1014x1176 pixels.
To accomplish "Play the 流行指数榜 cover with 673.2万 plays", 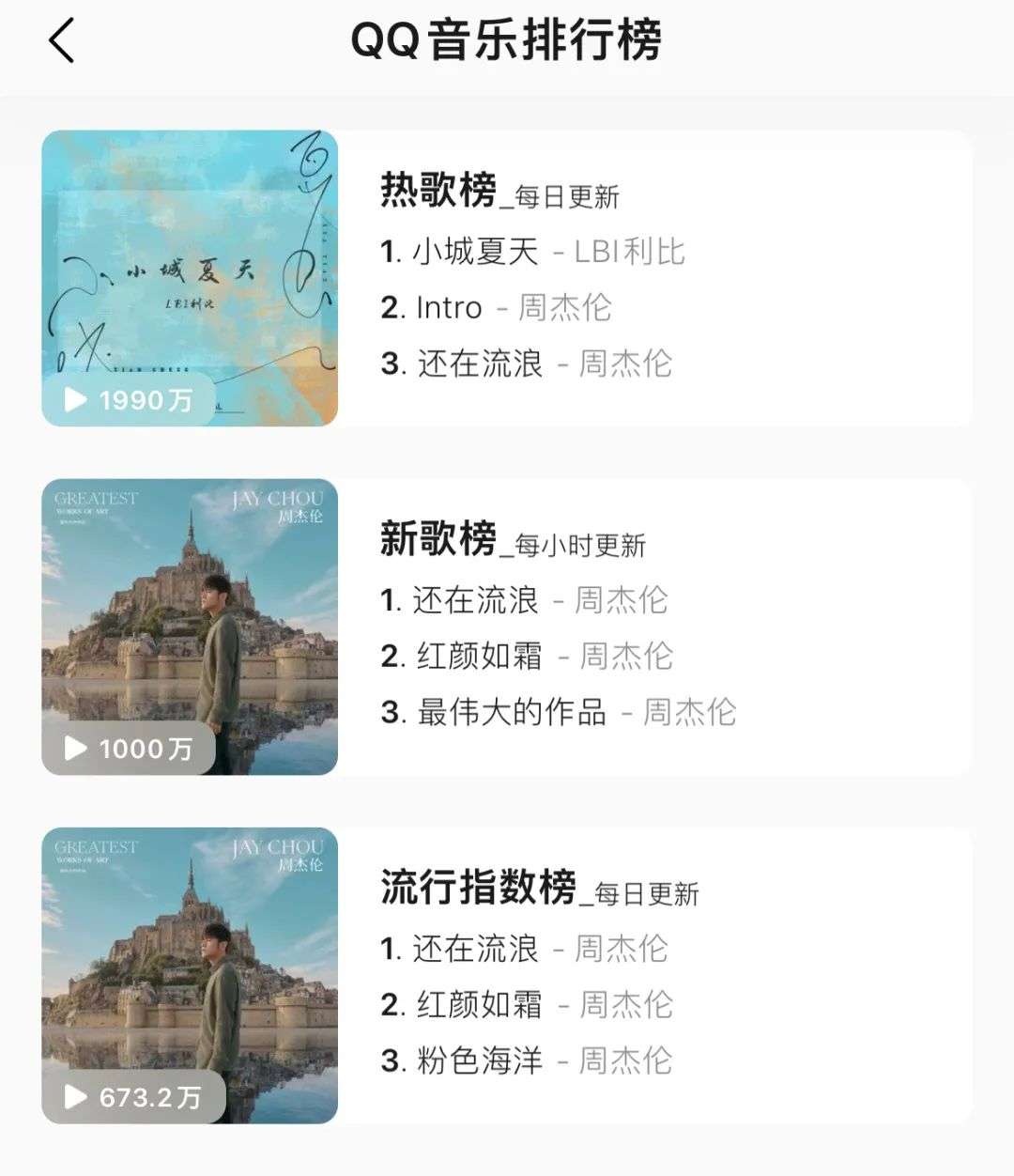I will click(76, 1097).
